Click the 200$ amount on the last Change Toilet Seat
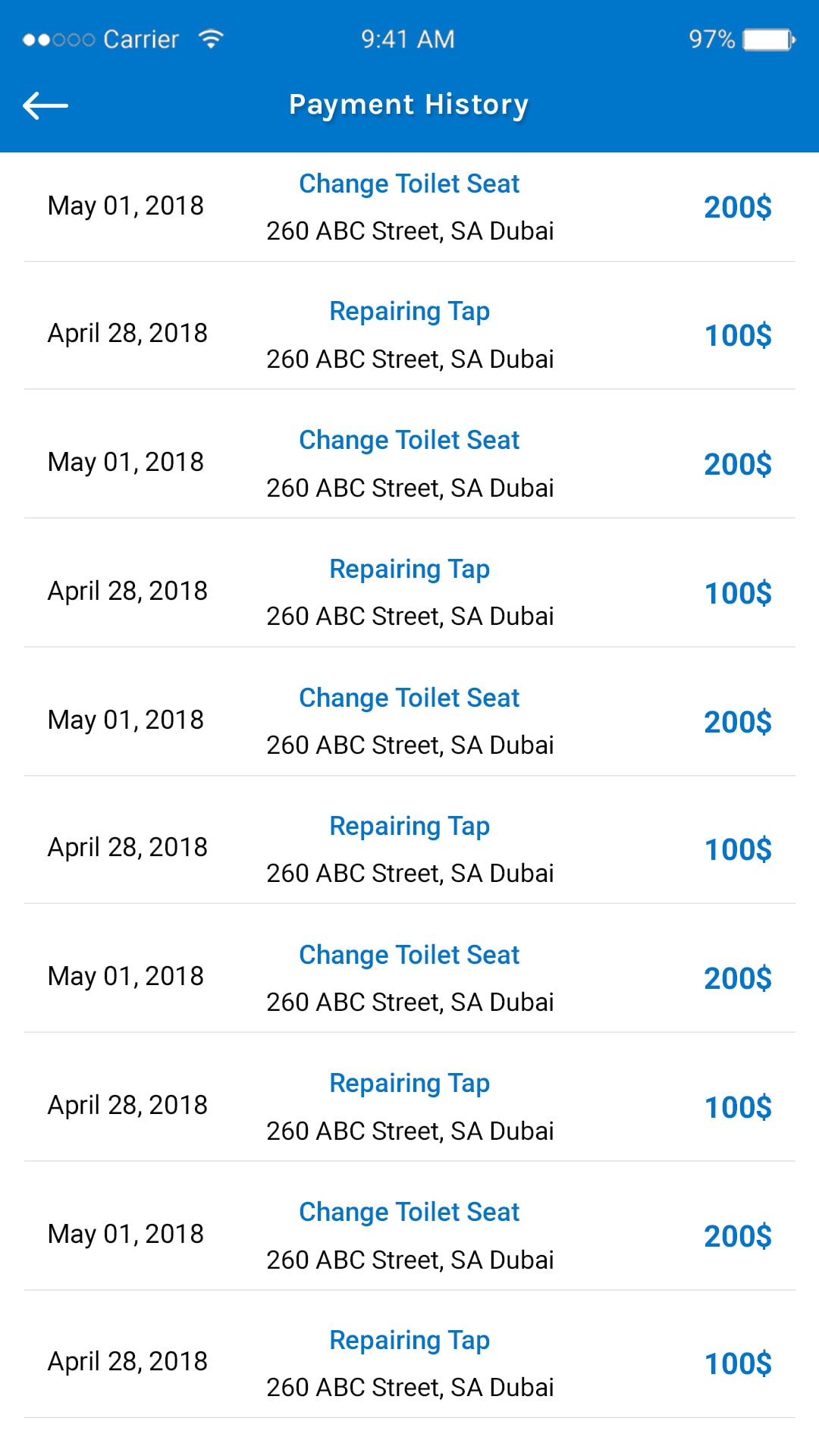This screenshot has width=819, height=1456. click(x=737, y=1237)
